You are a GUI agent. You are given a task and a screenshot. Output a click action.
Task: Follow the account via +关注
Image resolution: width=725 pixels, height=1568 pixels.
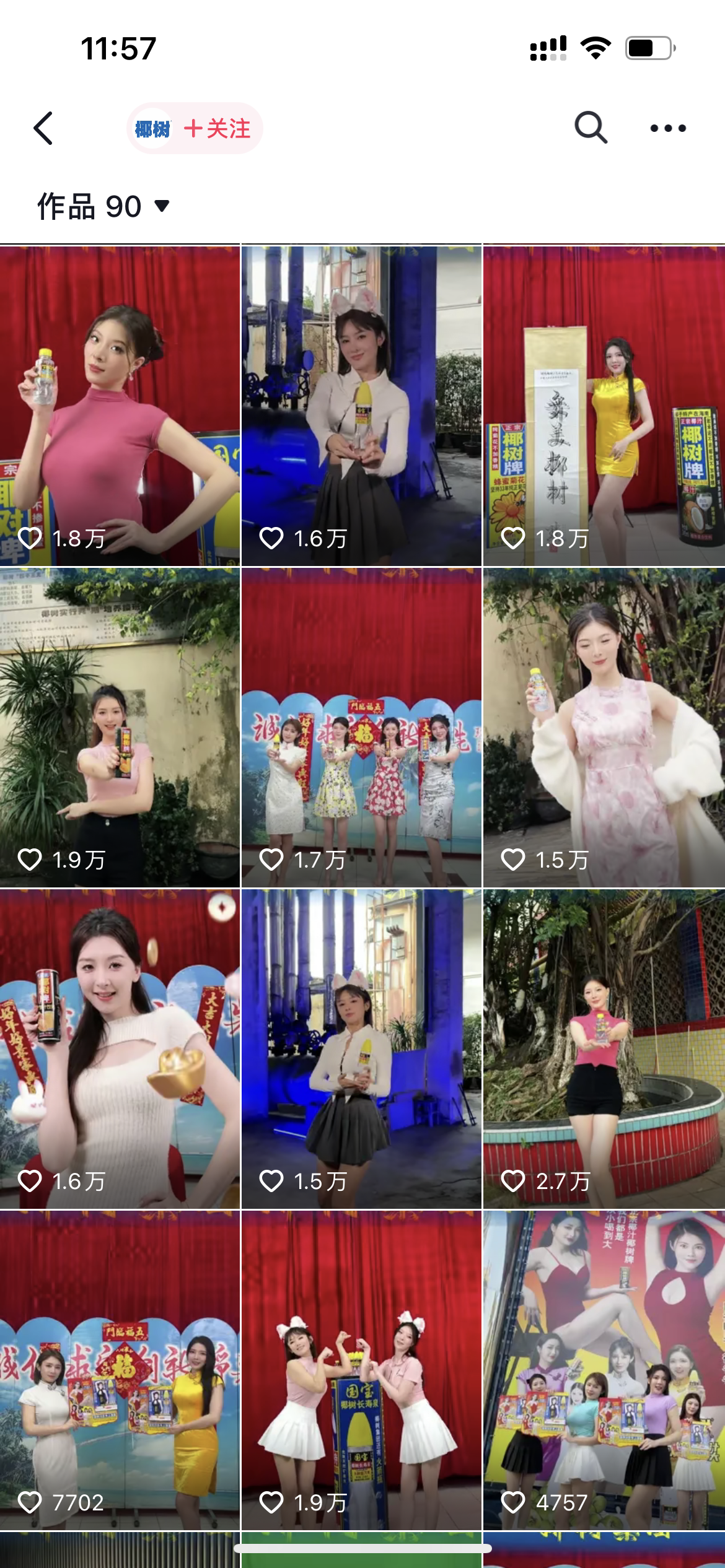coord(216,128)
